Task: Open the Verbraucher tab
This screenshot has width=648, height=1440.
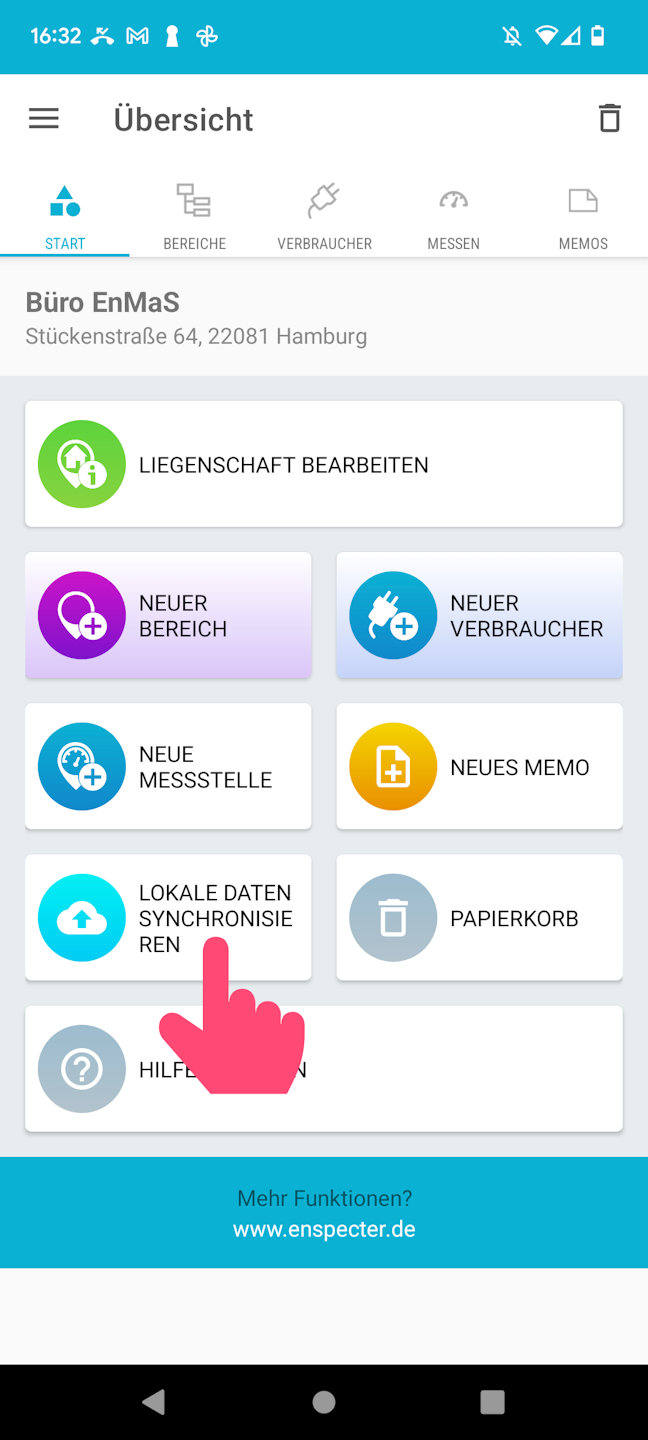Action: [324, 216]
